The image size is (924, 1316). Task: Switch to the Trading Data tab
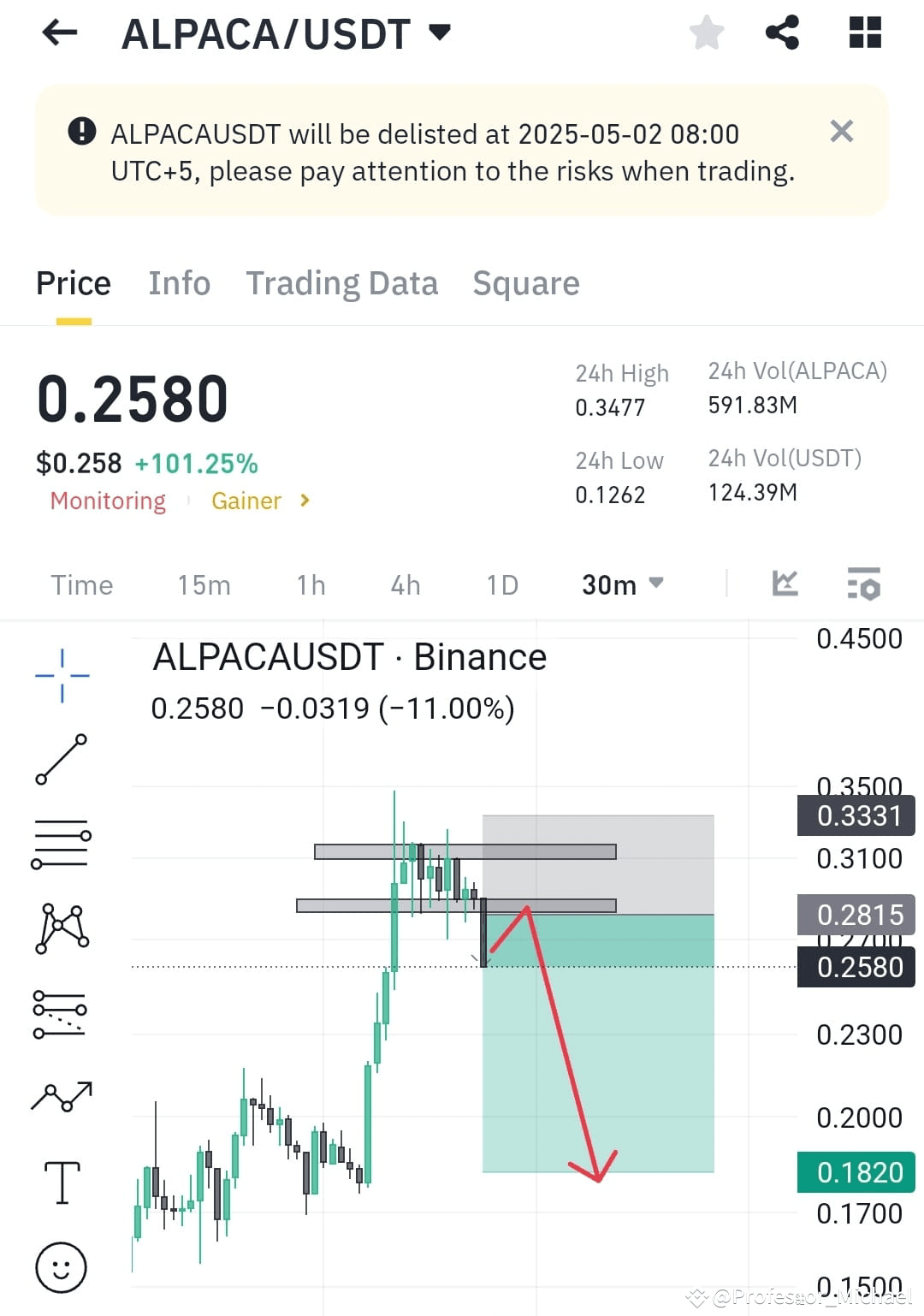tap(342, 282)
